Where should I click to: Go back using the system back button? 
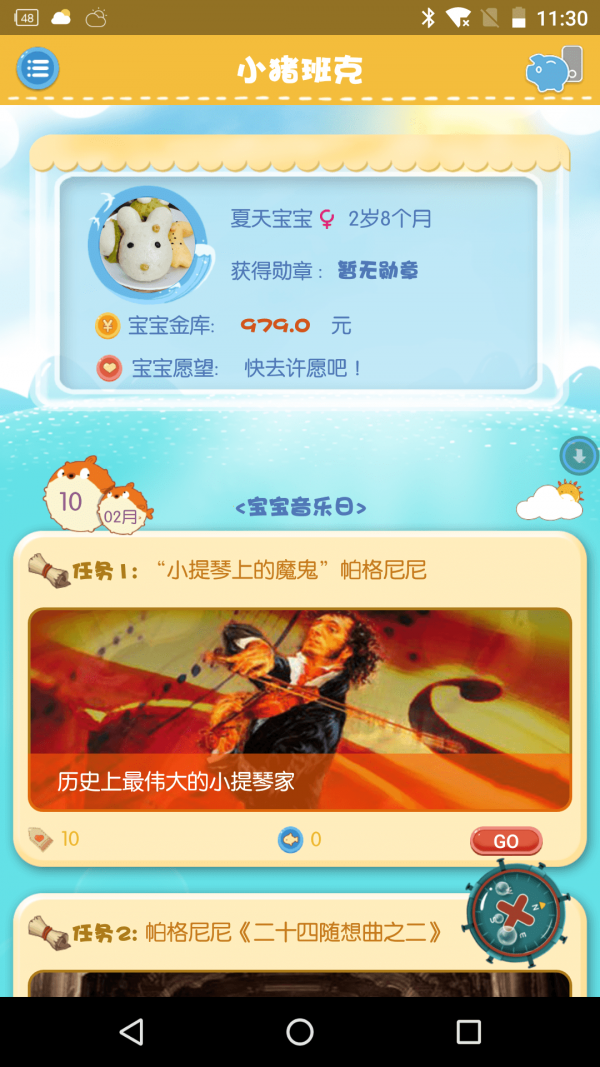pyautogui.click(x=131, y=1032)
